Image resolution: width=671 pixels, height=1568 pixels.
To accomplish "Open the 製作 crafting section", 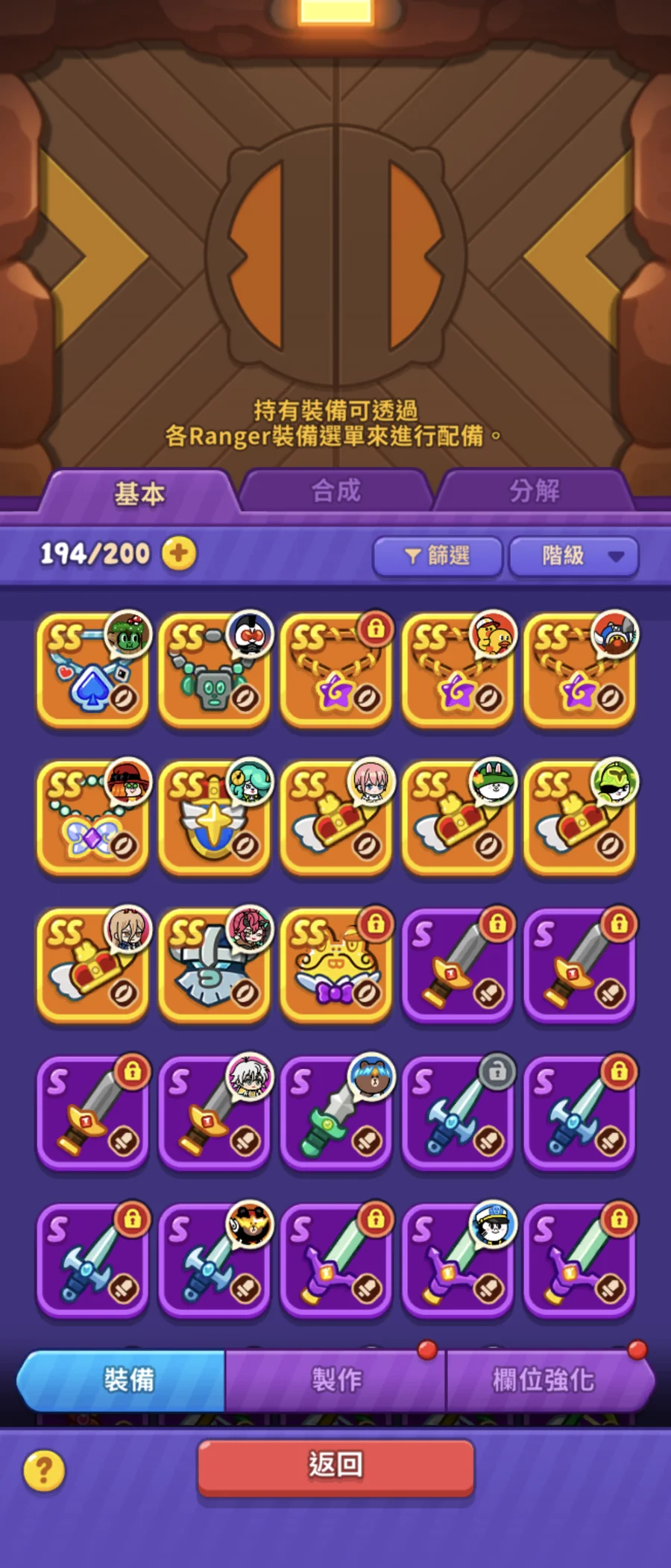I will pyautogui.click(x=335, y=1380).
